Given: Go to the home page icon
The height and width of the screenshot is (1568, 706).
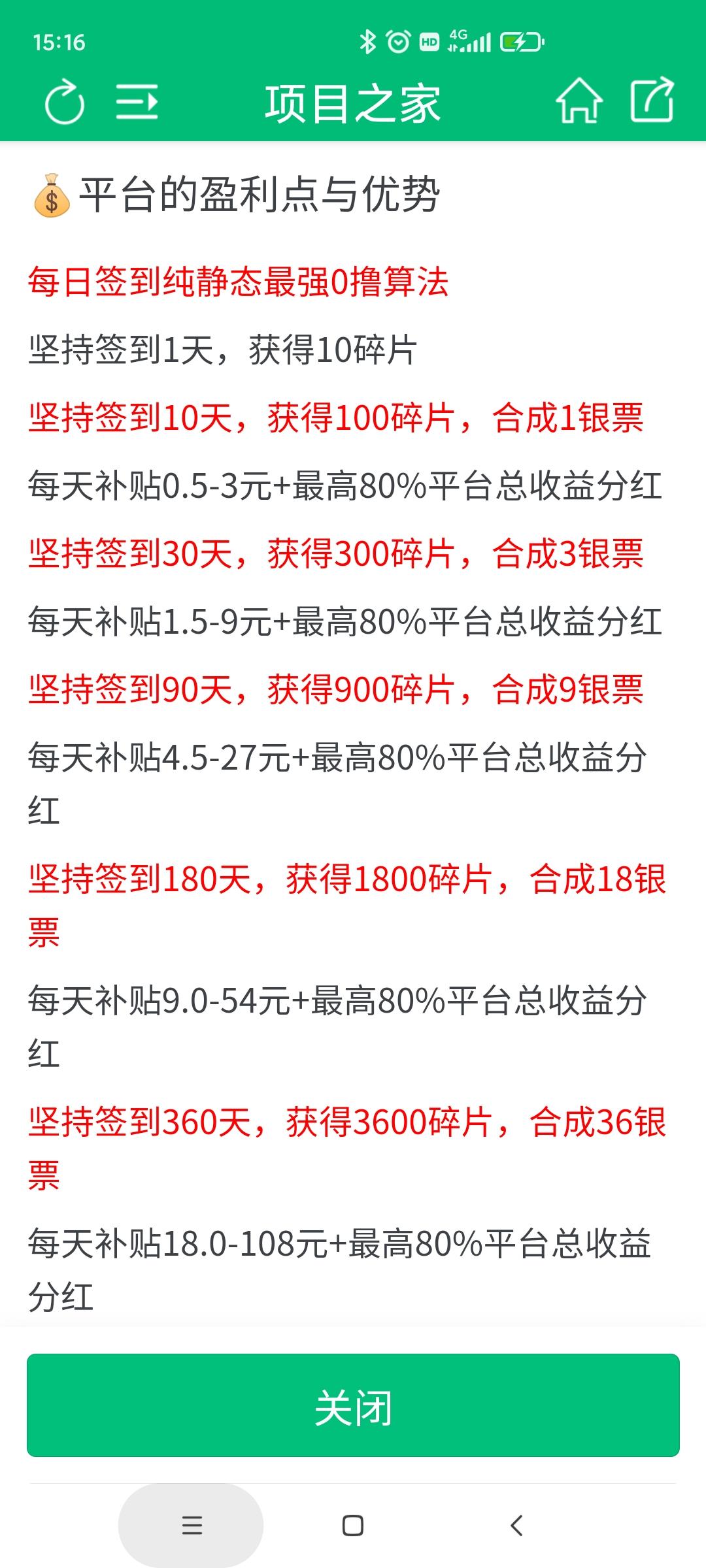Looking at the screenshot, I should coord(579,101).
